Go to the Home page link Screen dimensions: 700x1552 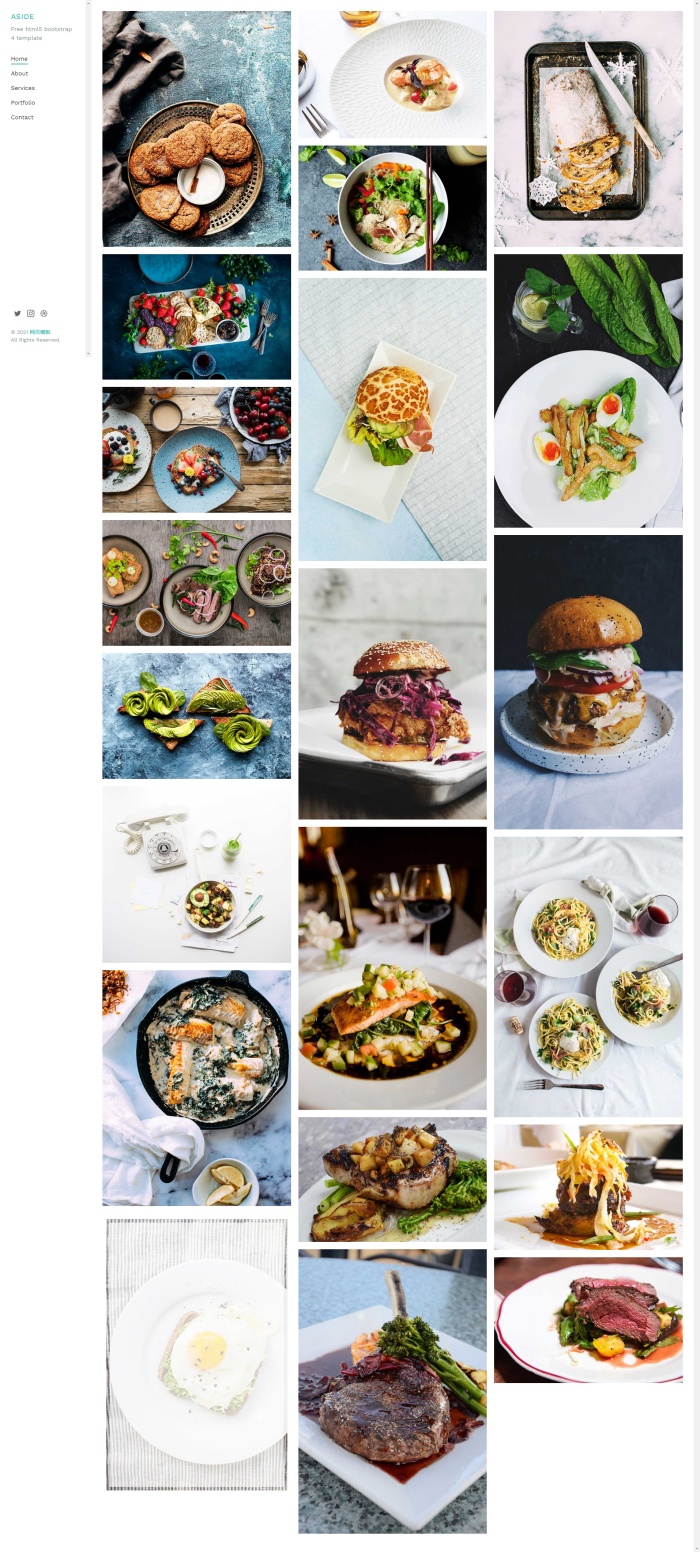point(19,59)
